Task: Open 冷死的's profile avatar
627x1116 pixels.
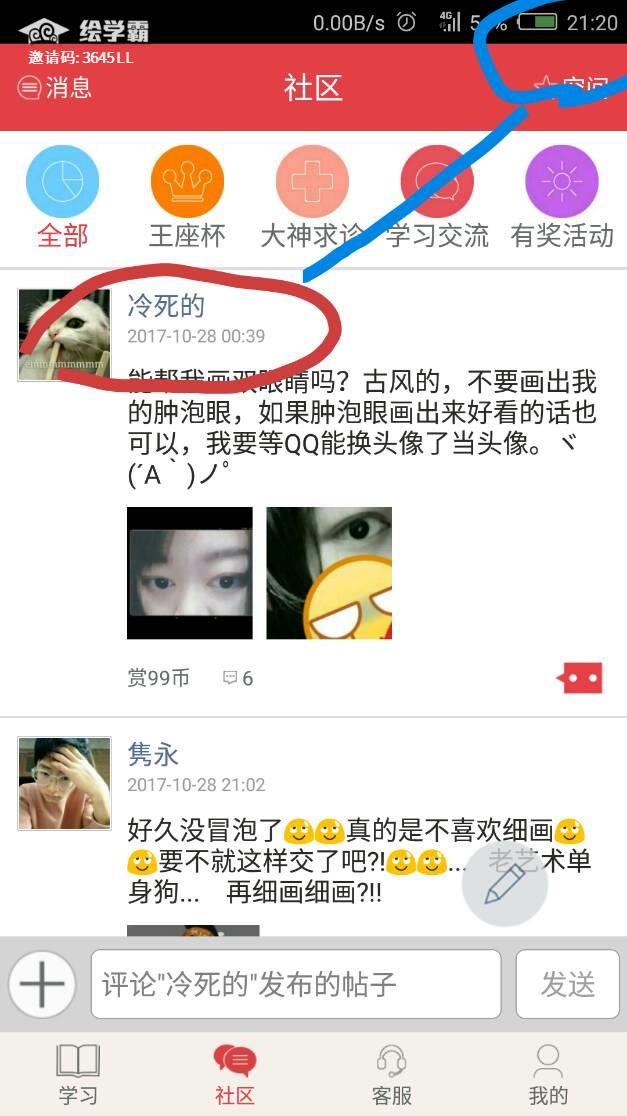Action: pyautogui.click(x=64, y=336)
